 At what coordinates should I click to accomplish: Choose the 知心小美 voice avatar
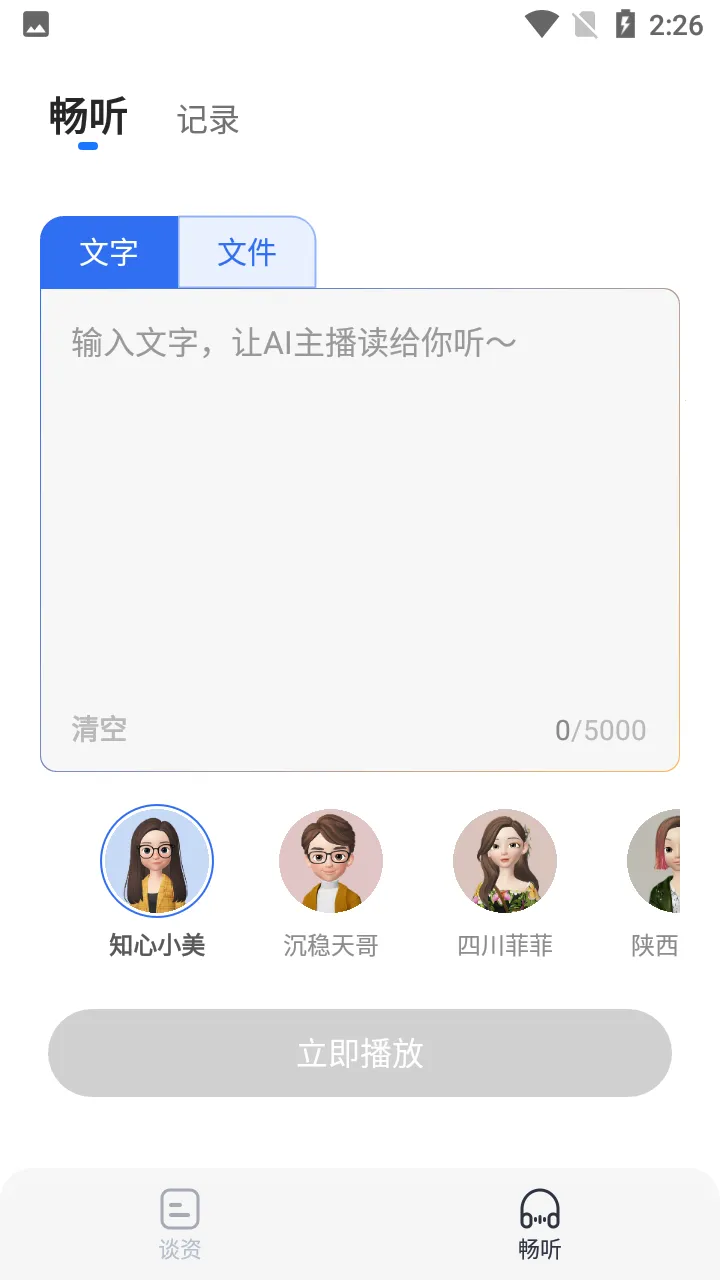coord(157,861)
